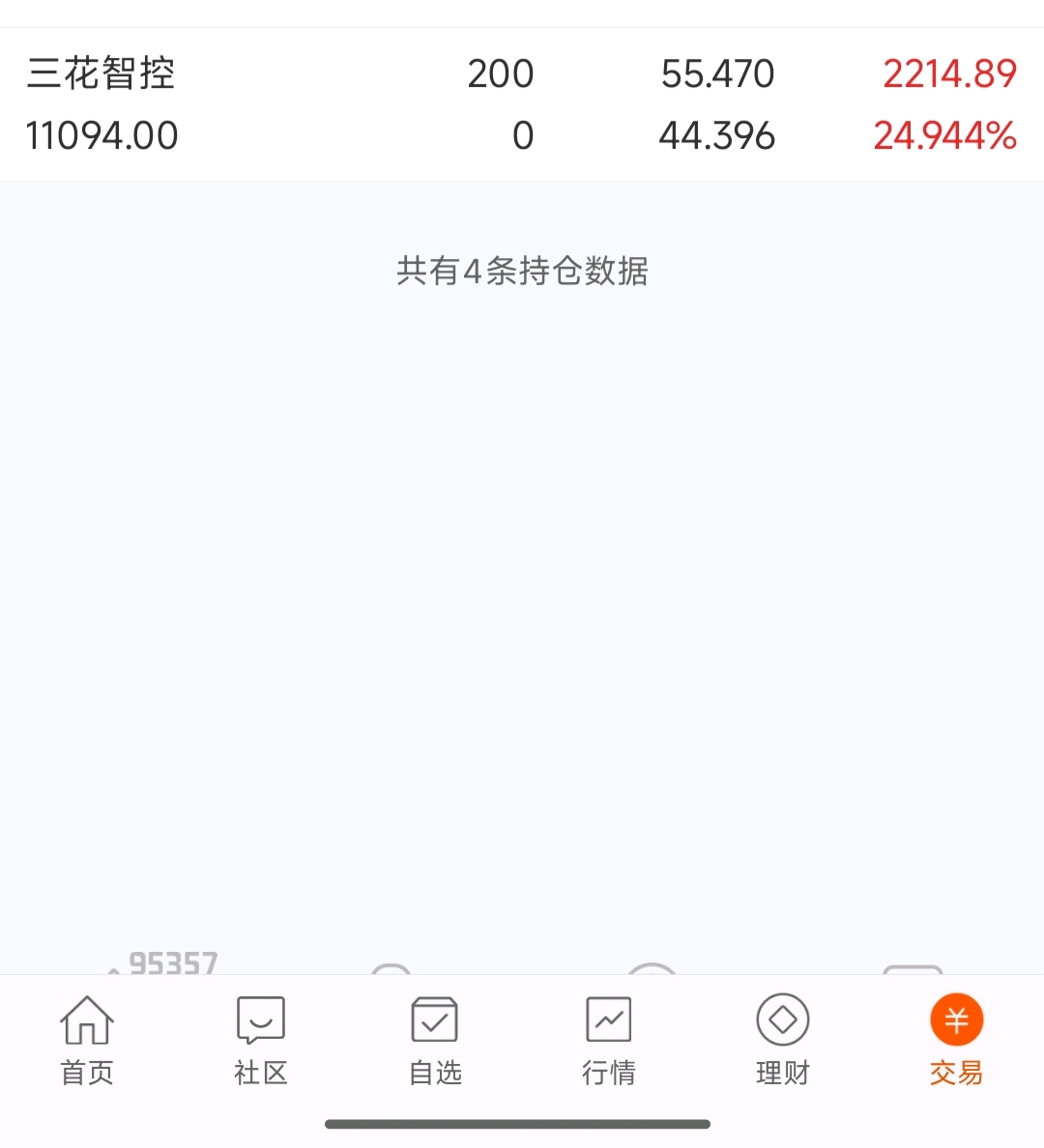Go to the 首页 home tab

[x=86, y=1041]
